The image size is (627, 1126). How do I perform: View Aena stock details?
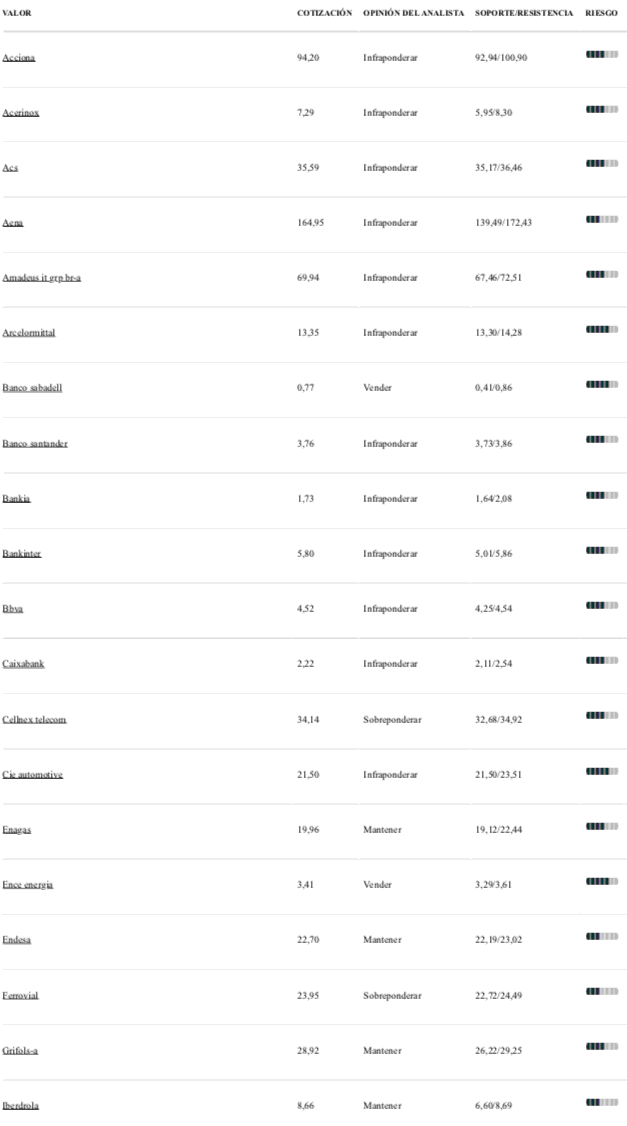click(13, 223)
